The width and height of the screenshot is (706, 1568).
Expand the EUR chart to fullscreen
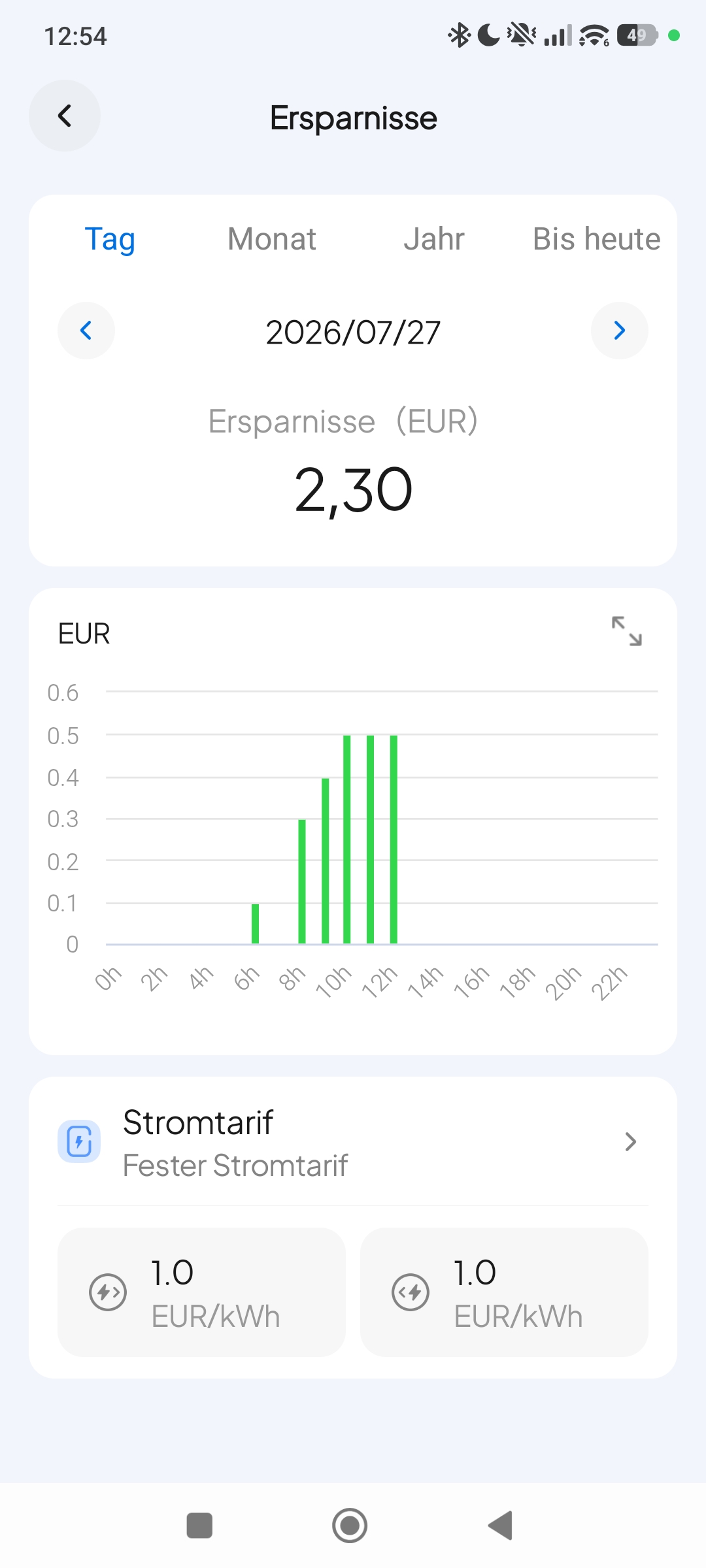(626, 631)
